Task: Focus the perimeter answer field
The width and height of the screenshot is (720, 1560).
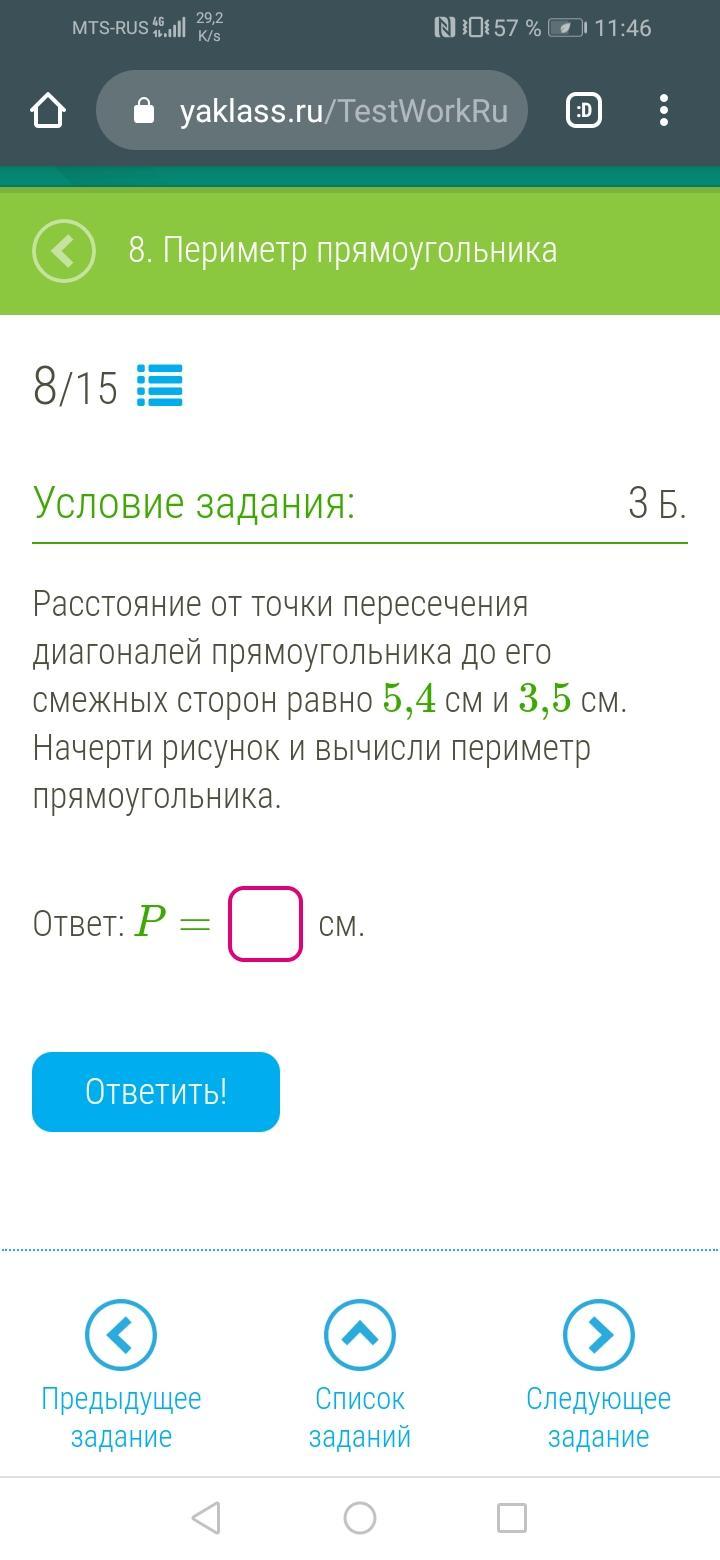Action: click(x=265, y=924)
